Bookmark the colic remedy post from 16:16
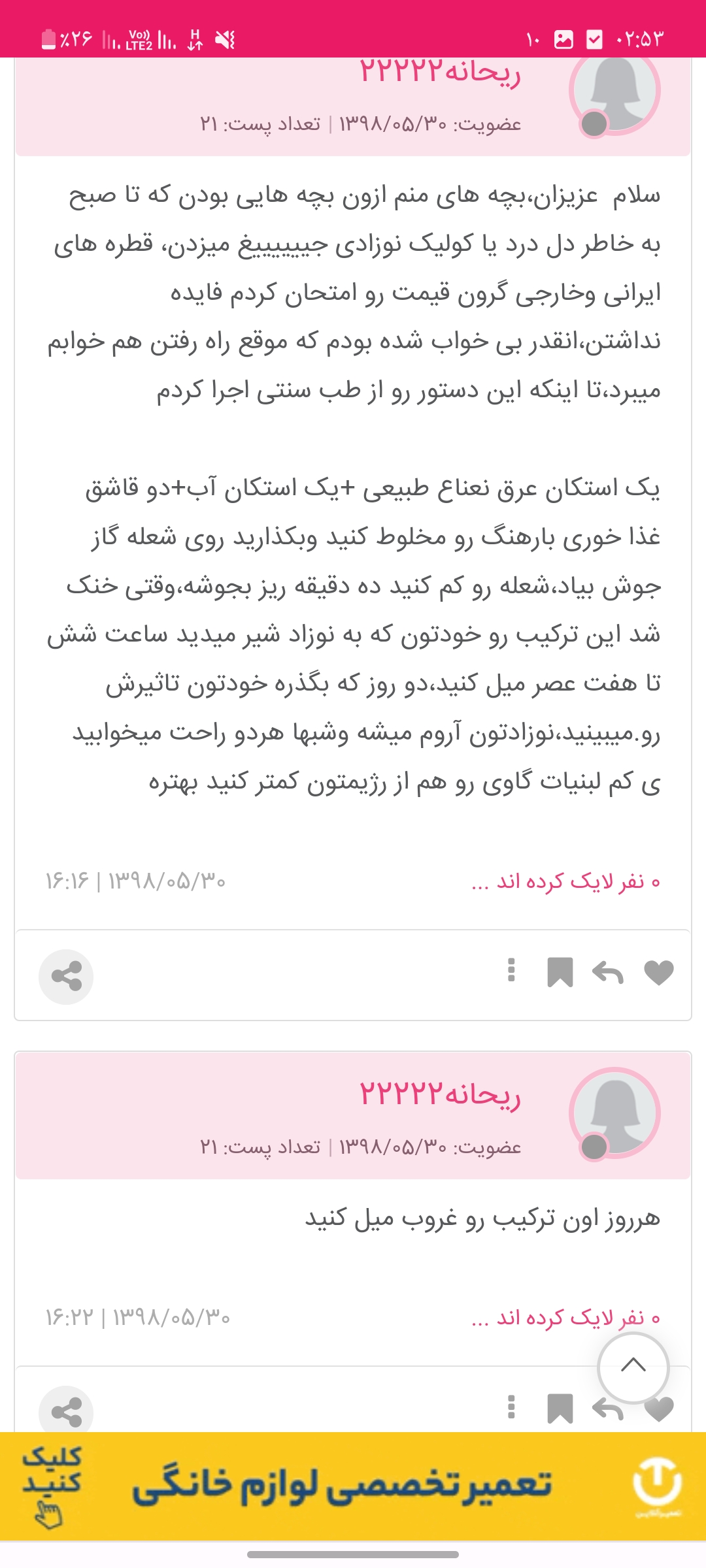This screenshot has height=1568, width=706. [x=560, y=973]
